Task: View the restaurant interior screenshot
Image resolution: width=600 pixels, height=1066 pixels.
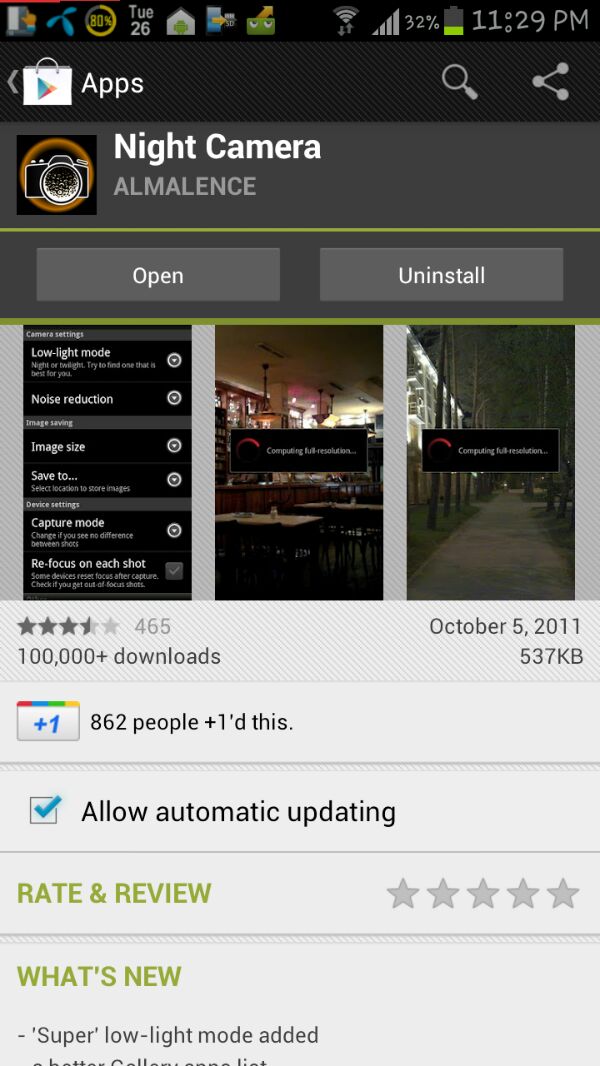Action: [x=299, y=462]
